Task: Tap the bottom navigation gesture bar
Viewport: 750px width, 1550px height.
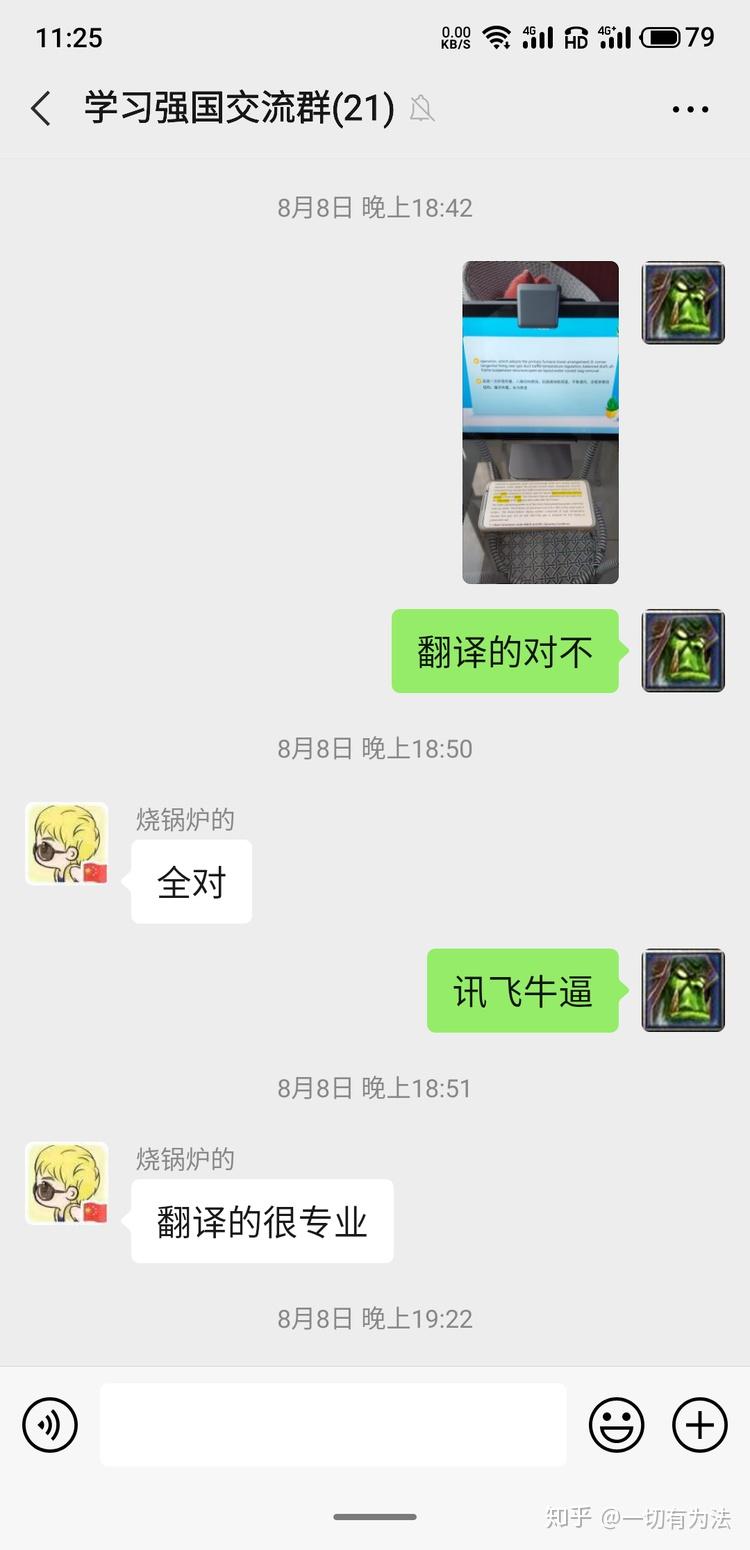Action: pos(375,1517)
